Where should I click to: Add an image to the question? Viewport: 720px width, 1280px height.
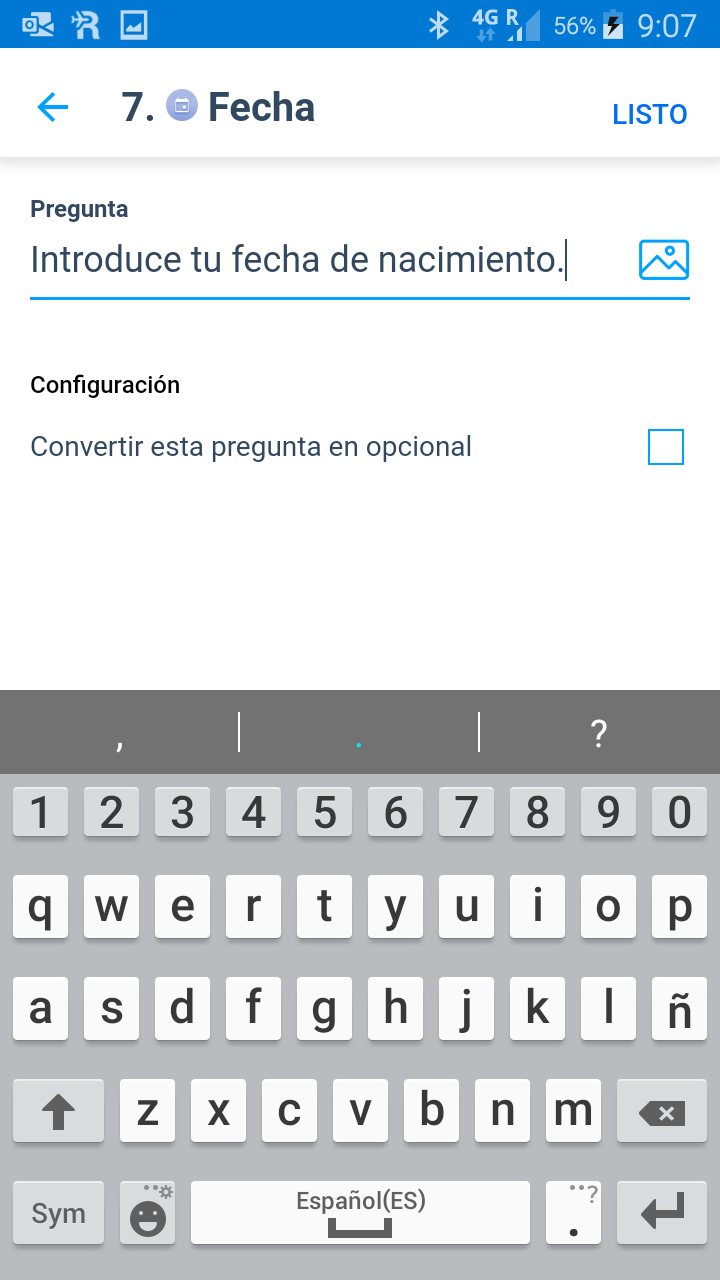click(664, 260)
